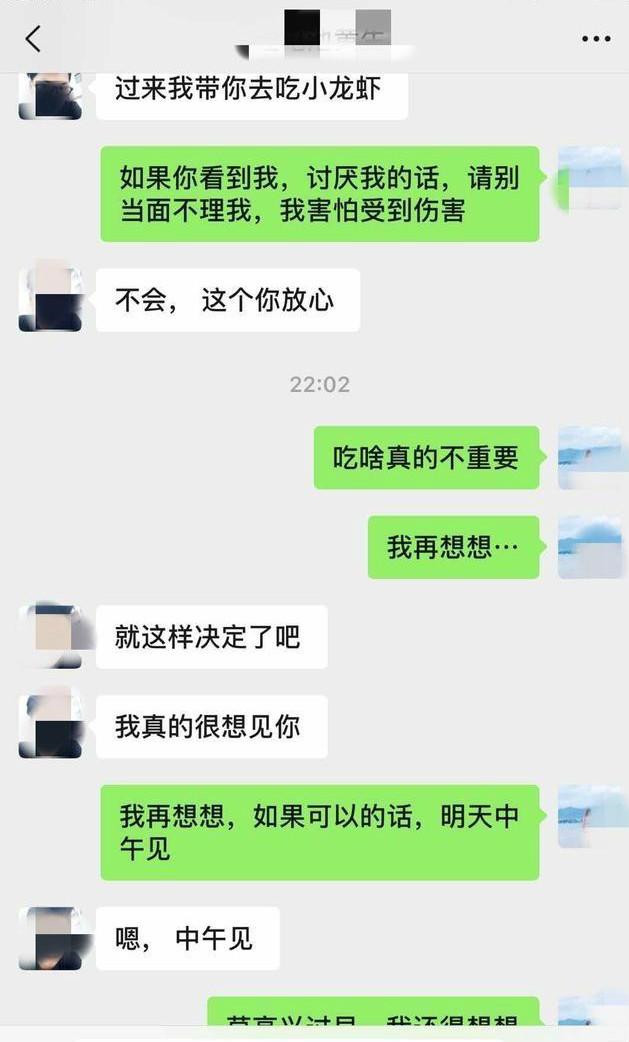Open sender avatar beside '吃啥真的不重要'
Image resolution: width=629 pixels, height=1042 pixels.
pos(590,458)
